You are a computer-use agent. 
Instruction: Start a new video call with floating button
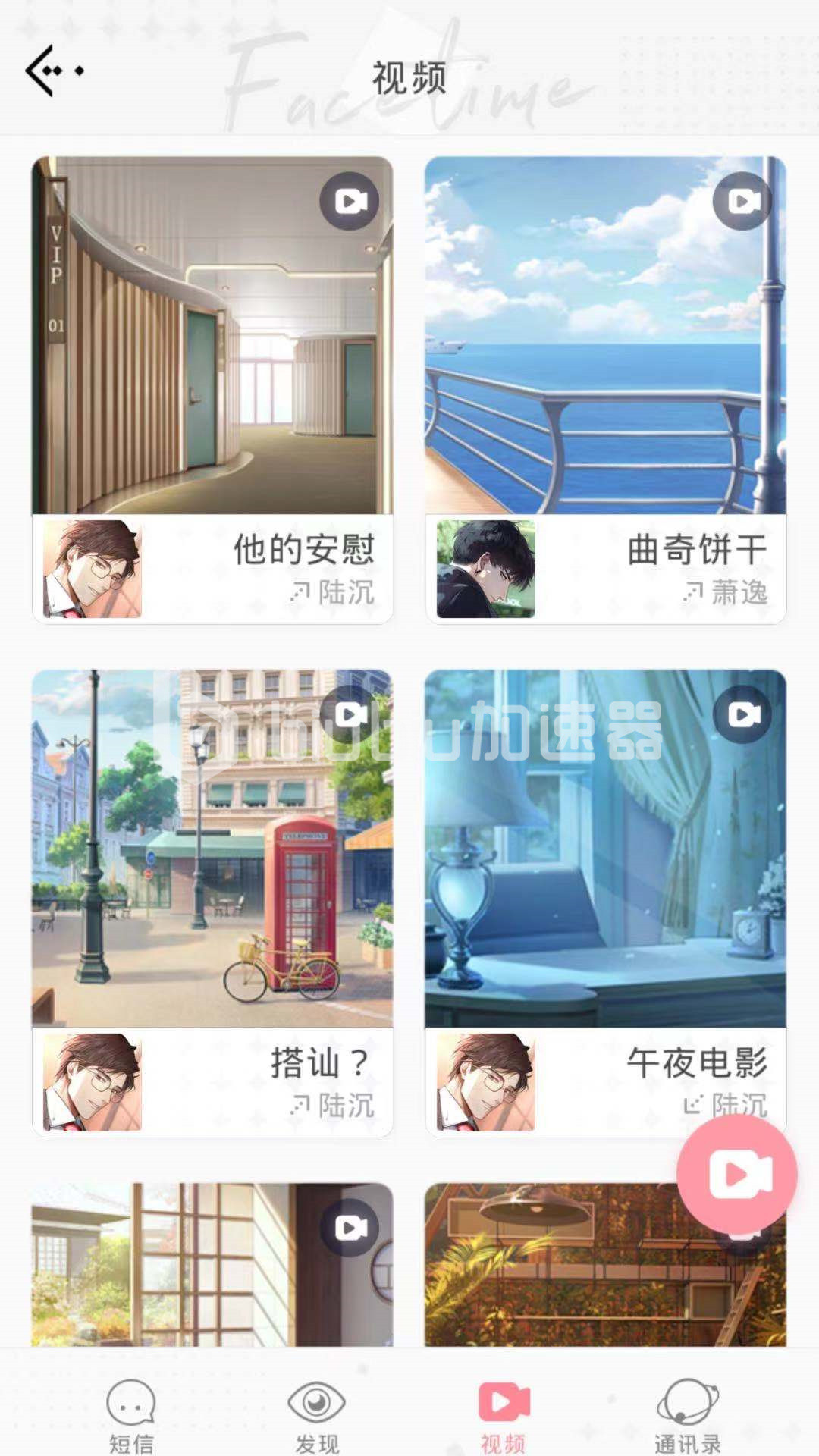[737, 1175]
